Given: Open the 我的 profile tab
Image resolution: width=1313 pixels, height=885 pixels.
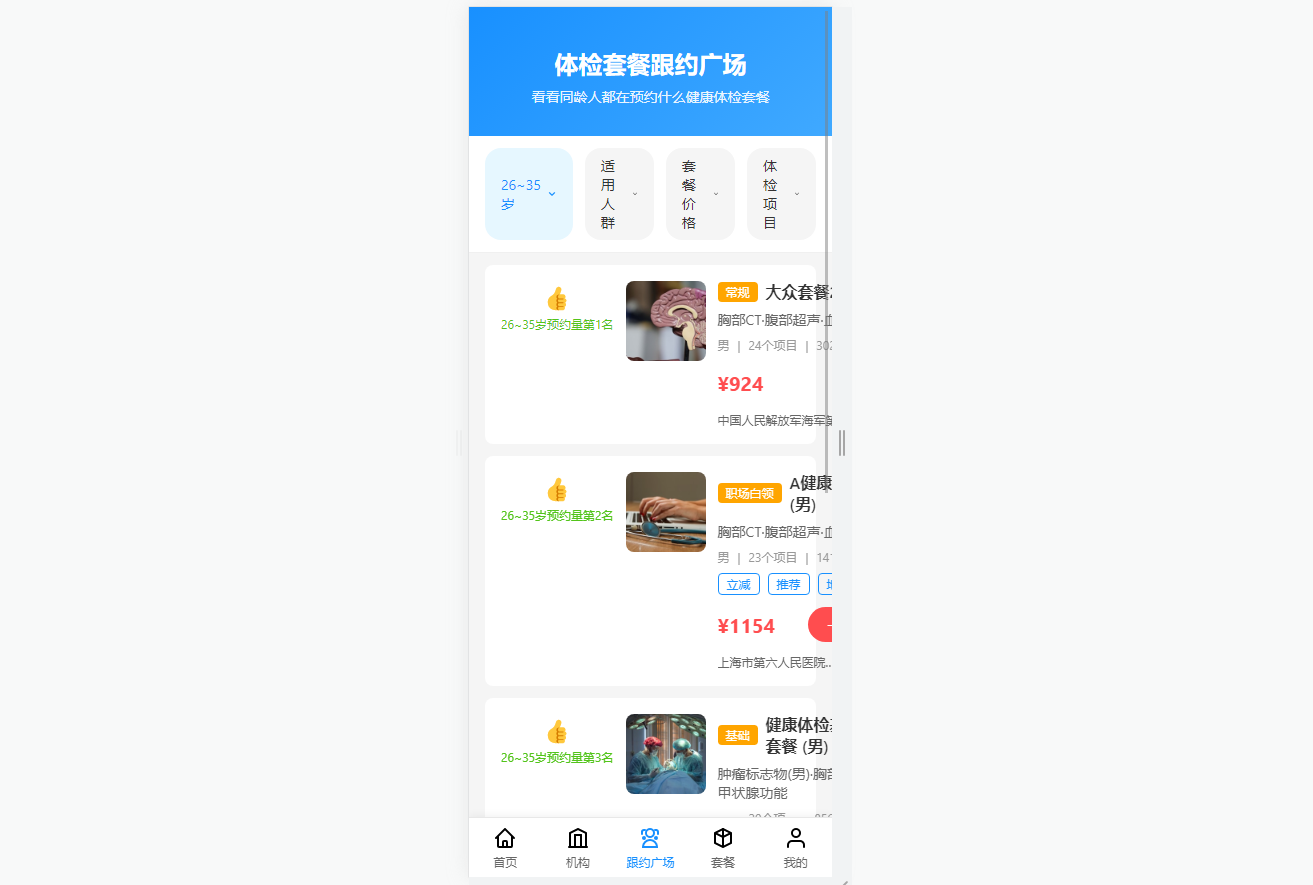Looking at the screenshot, I should click(795, 848).
